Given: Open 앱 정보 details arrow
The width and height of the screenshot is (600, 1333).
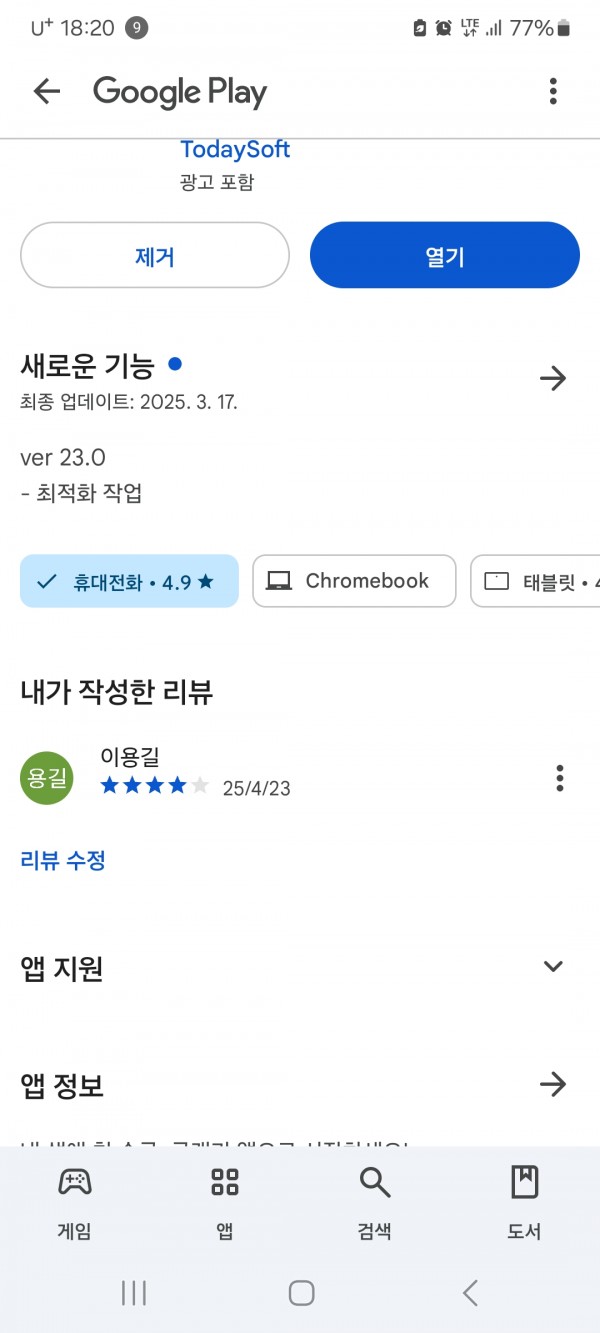Looking at the screenshot, I should 553,1084.
